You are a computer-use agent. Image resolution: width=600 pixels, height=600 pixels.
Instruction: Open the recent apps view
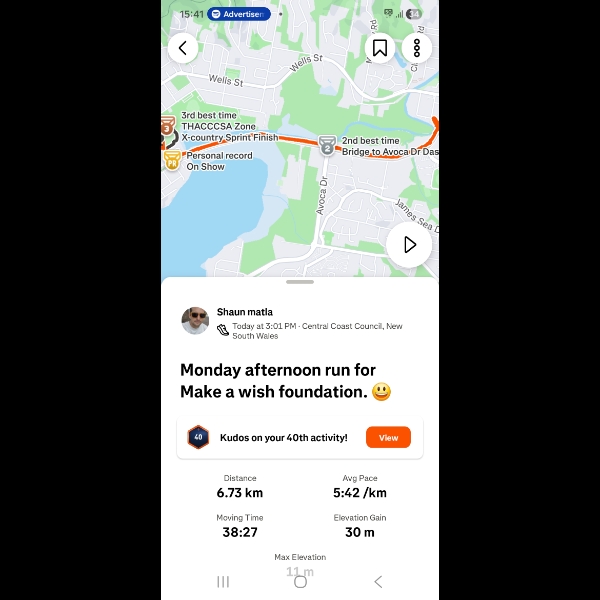pos(223,581)
